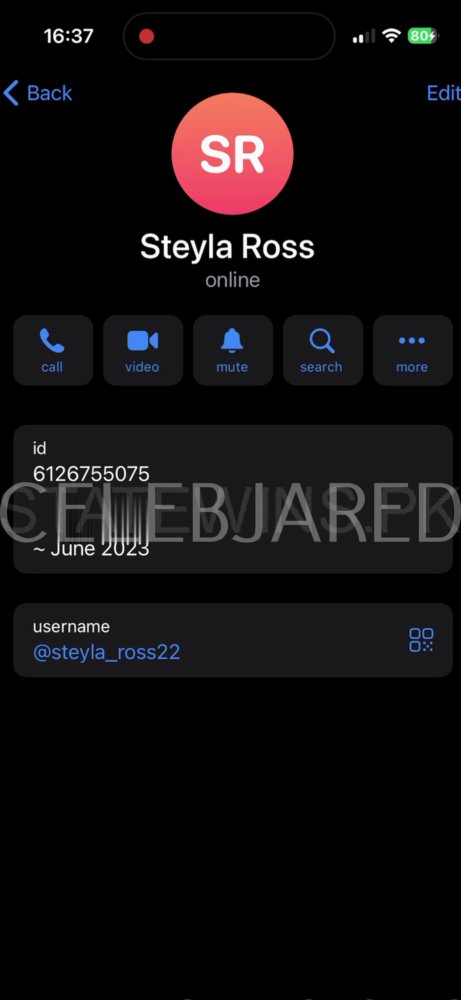Search within this conversation
The width and height of the screenshot is (461, 1000).
click(323, 350)
